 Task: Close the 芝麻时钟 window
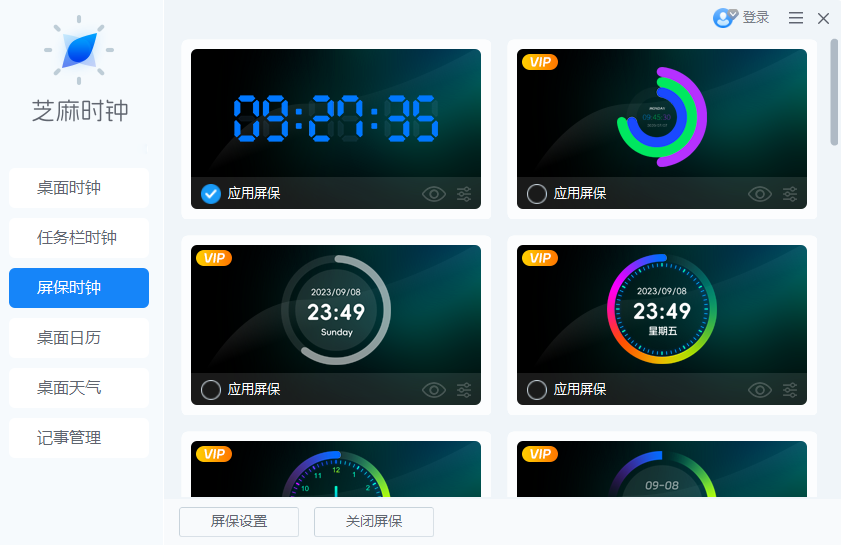pyautogui.click(x=824, y=18)
